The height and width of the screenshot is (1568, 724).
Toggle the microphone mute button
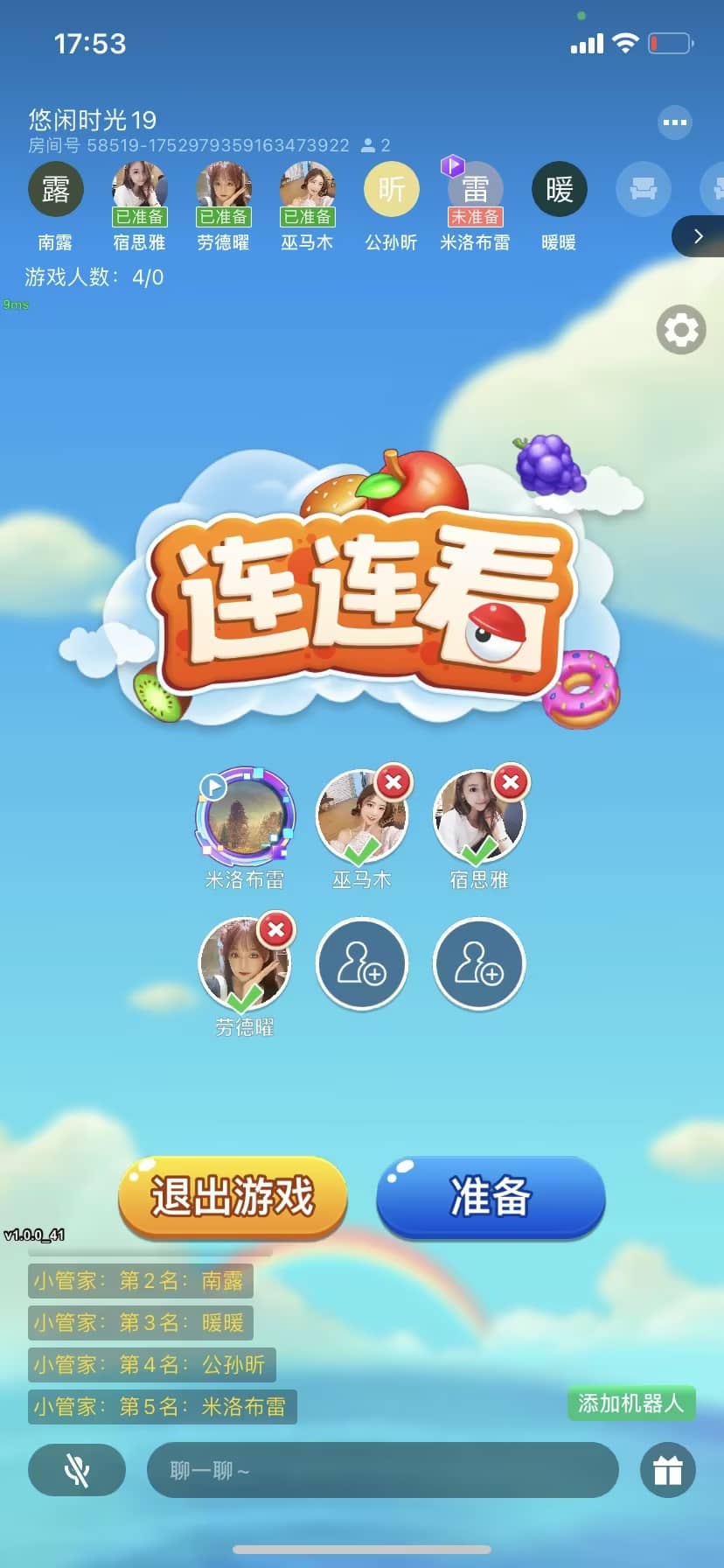click(77, 1471)
